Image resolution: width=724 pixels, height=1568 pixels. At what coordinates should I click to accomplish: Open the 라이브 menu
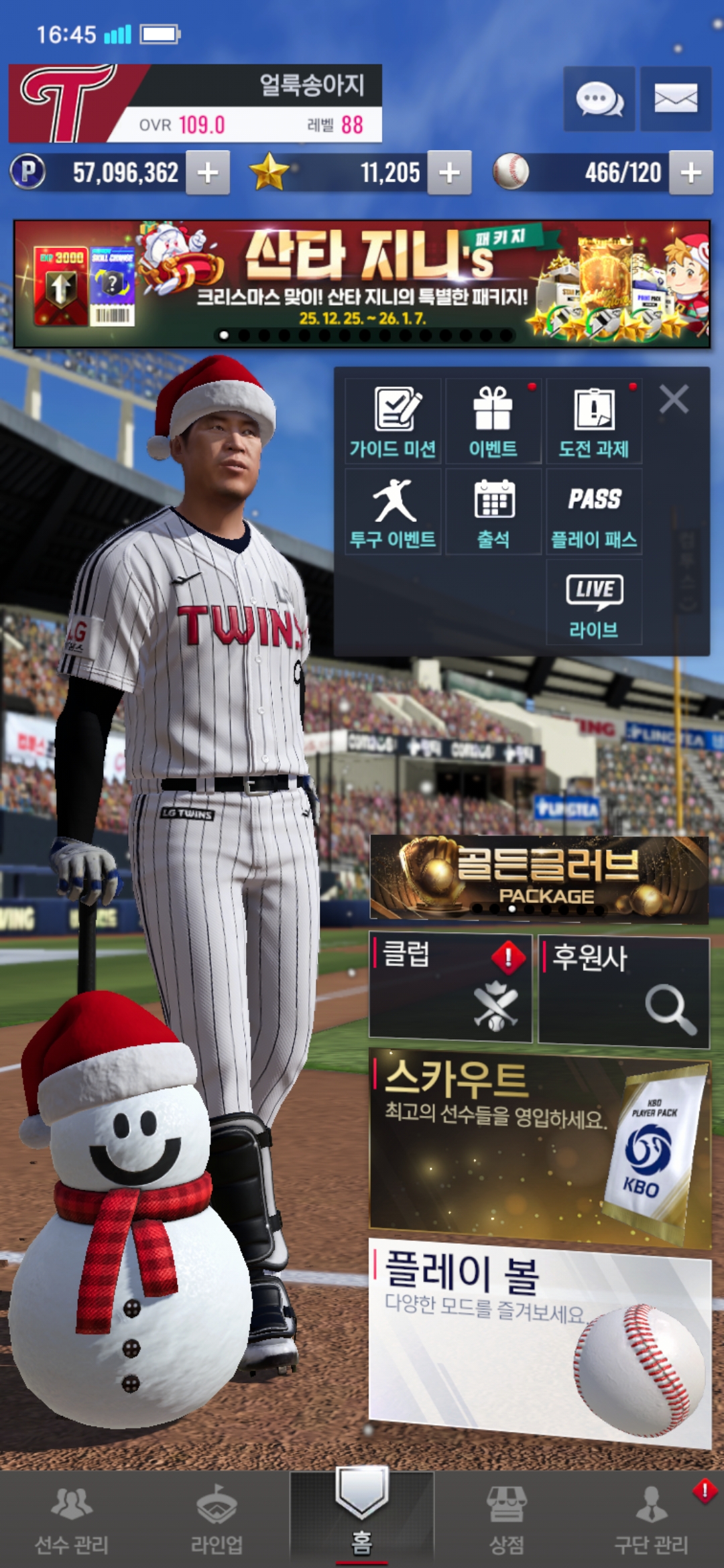594,603
